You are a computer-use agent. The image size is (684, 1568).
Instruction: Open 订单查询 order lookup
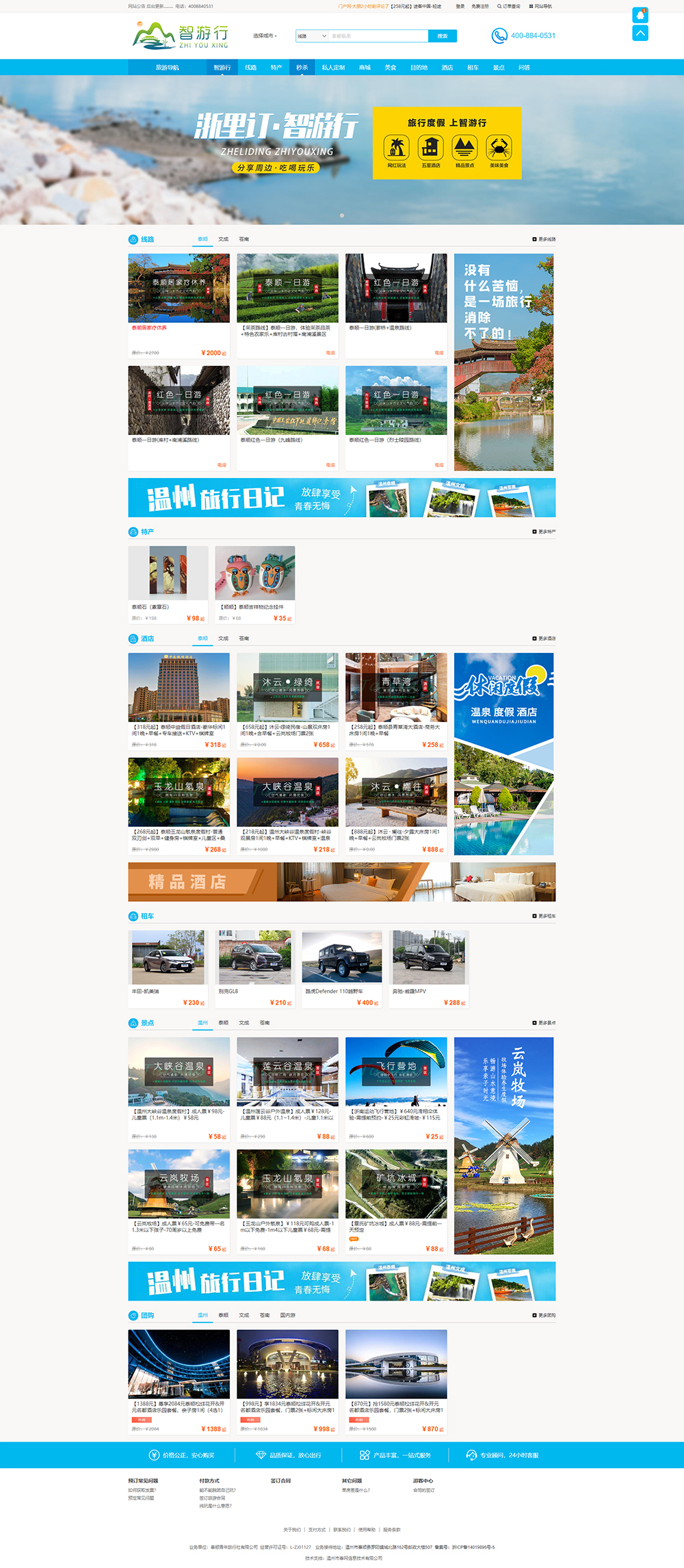click(509, 6)
